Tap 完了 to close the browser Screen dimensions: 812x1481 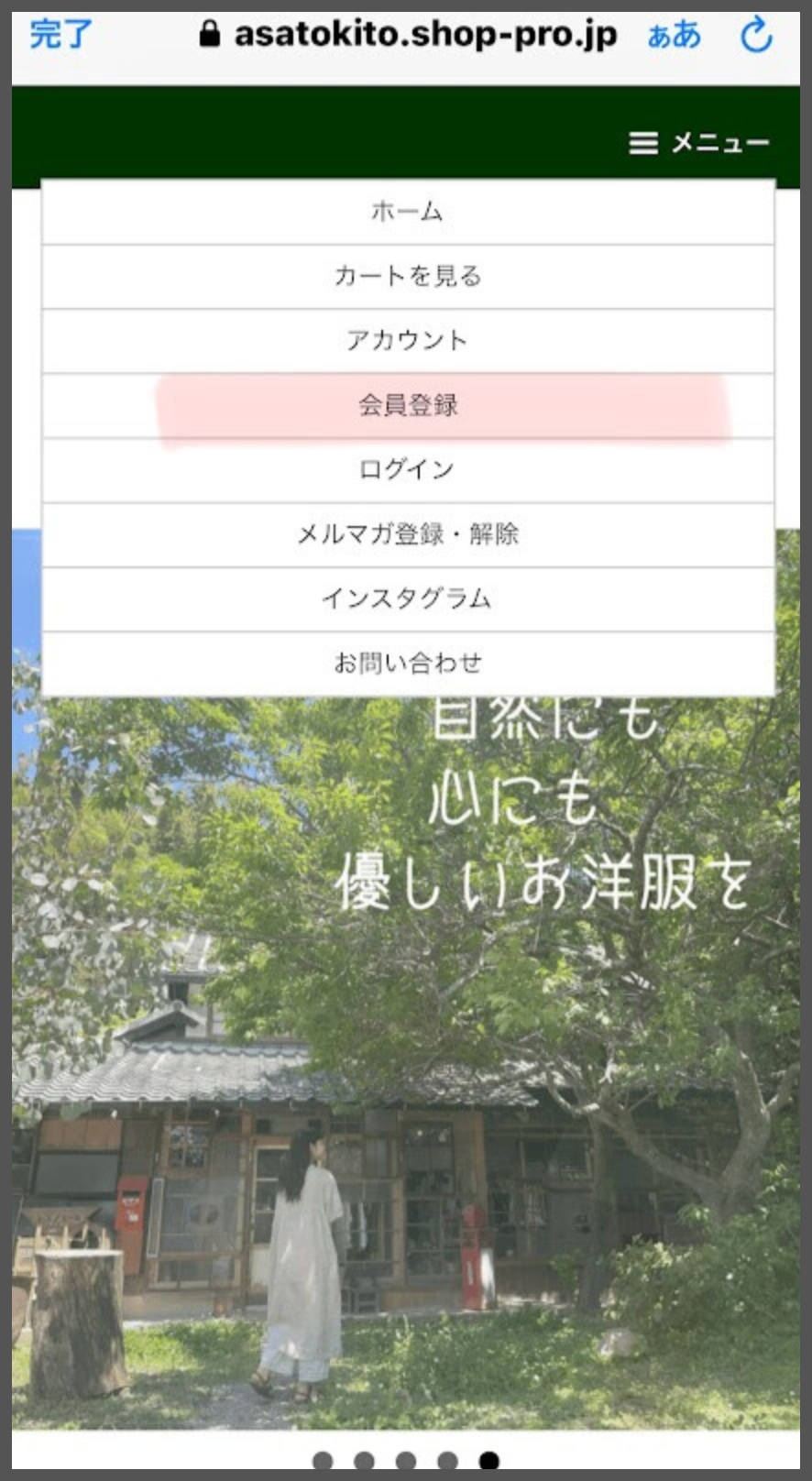tap(60, 35)
